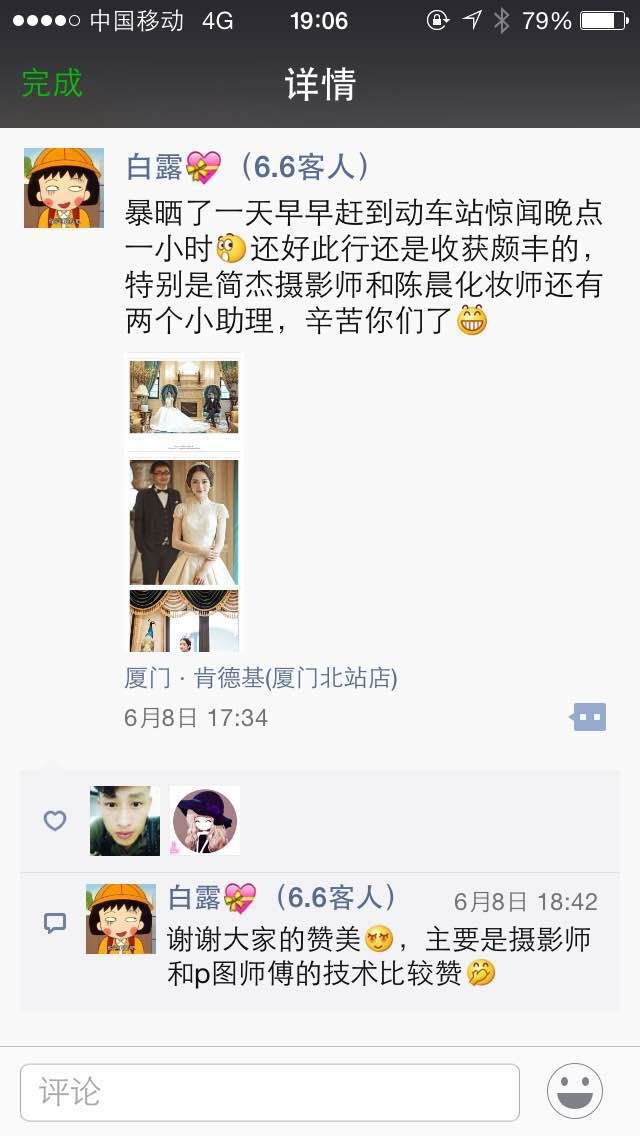Open the poster's avatar at the top
Screen dimensions: 640x1136
click(x=64, y=188)
